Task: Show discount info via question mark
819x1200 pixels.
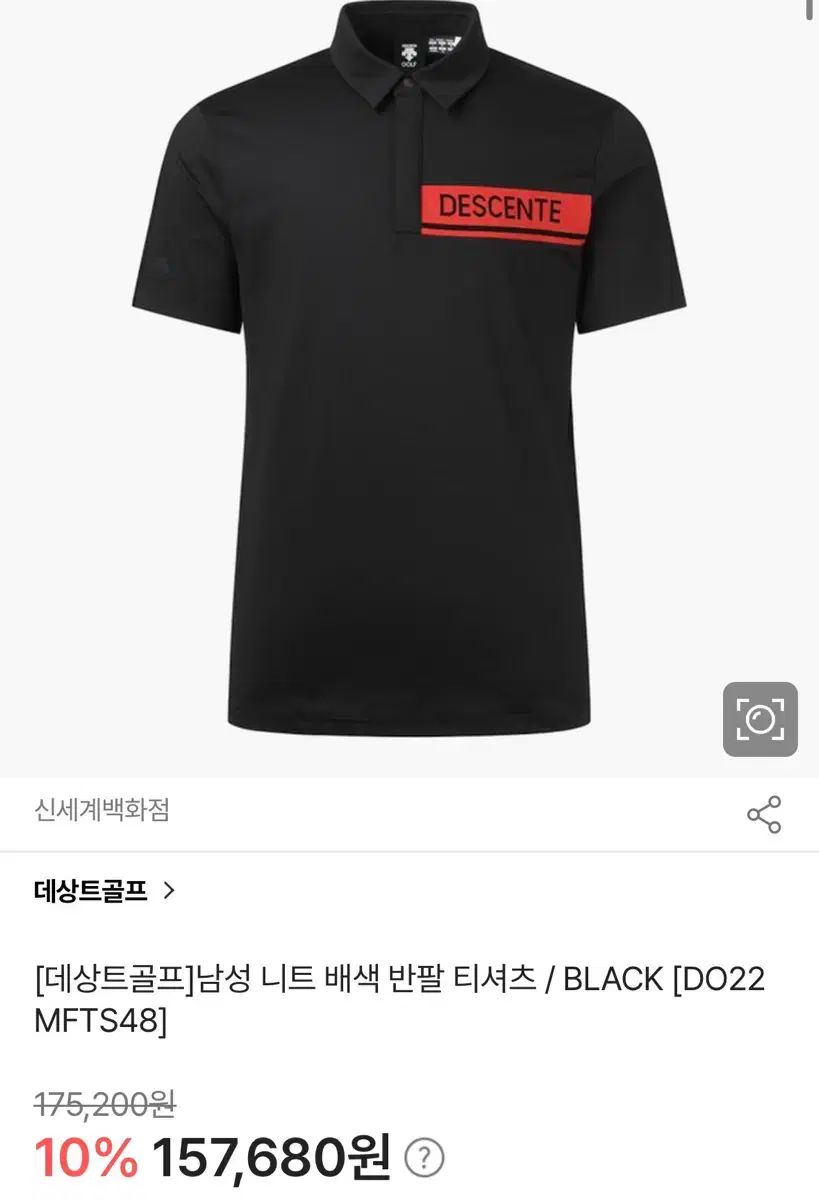Action: click(x=424, y=1158)
